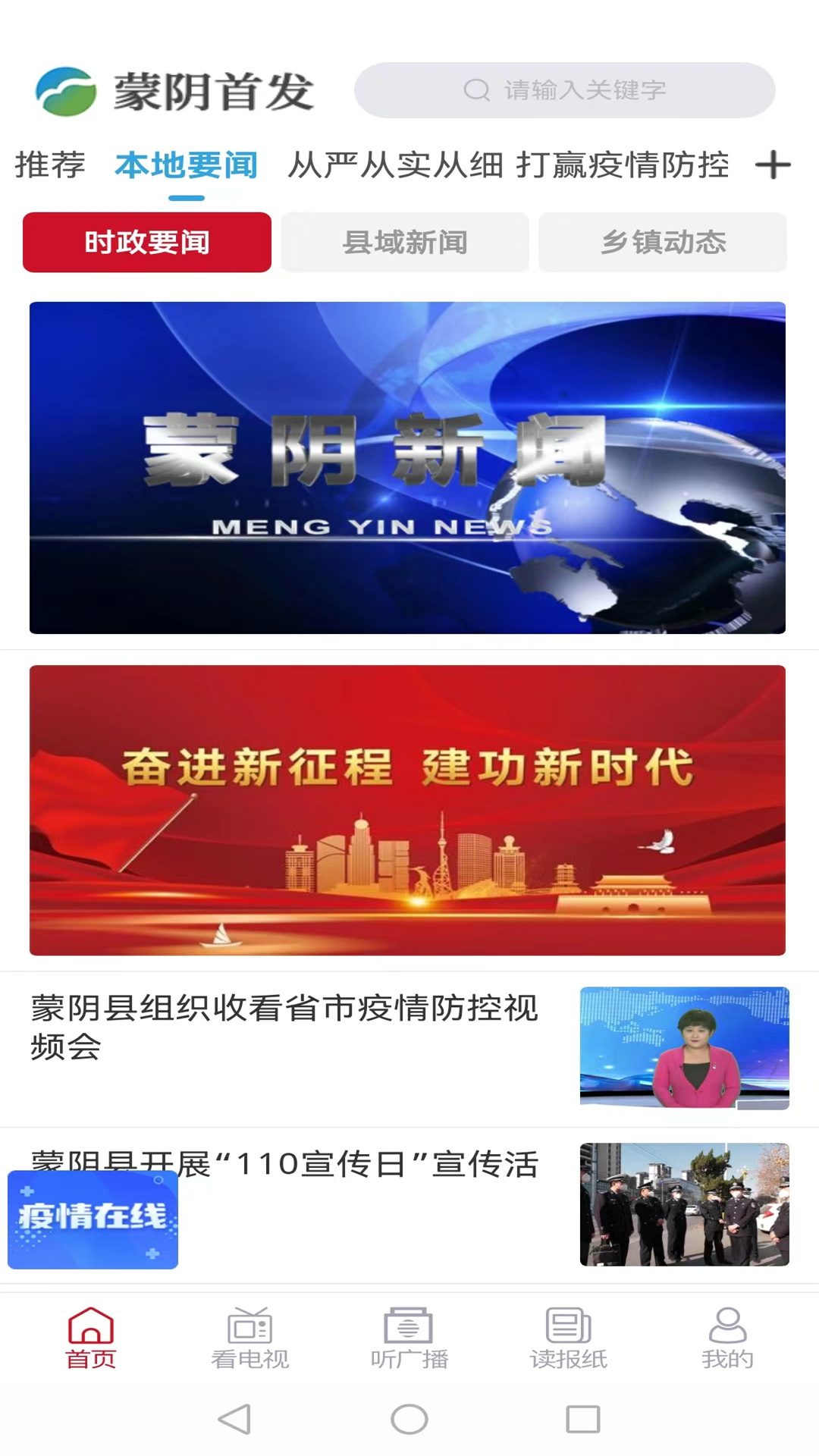Image resolution: width=819 pixels, height=1456 pixels.
Task: Open the 蒙阴新闻 banner
Action: tap(407, 467)
